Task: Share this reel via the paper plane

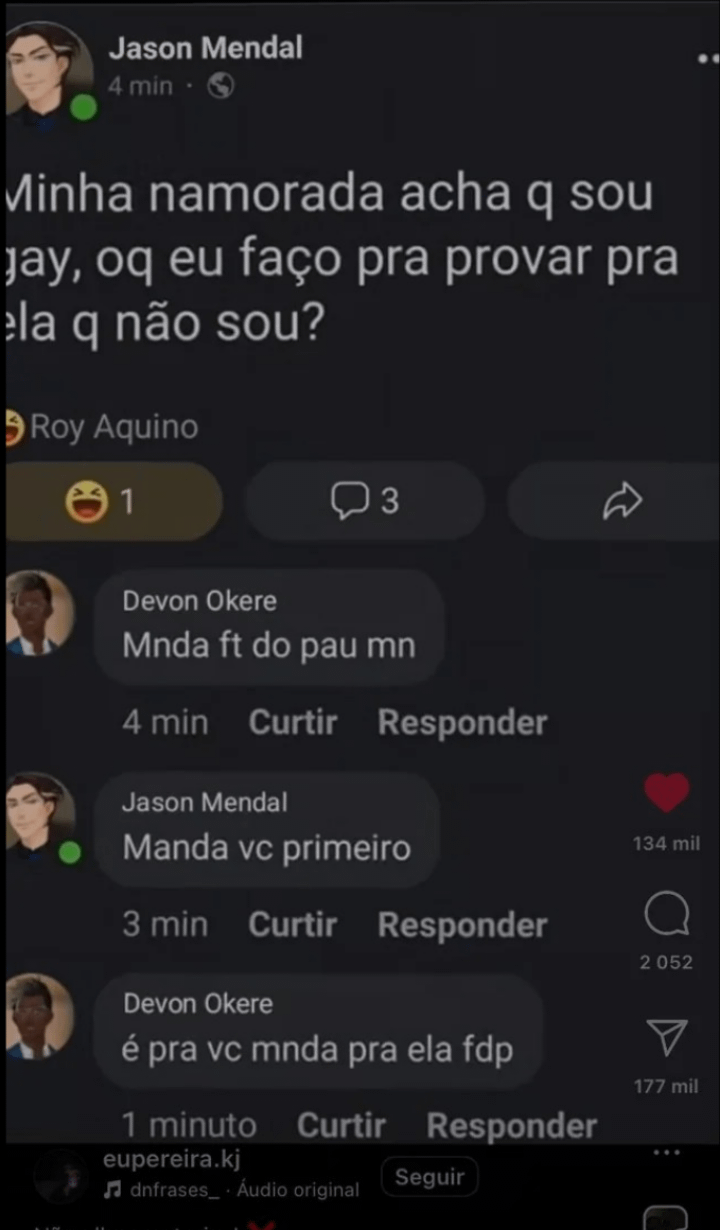Action: pyautogui.click(x=666, y=1037)
